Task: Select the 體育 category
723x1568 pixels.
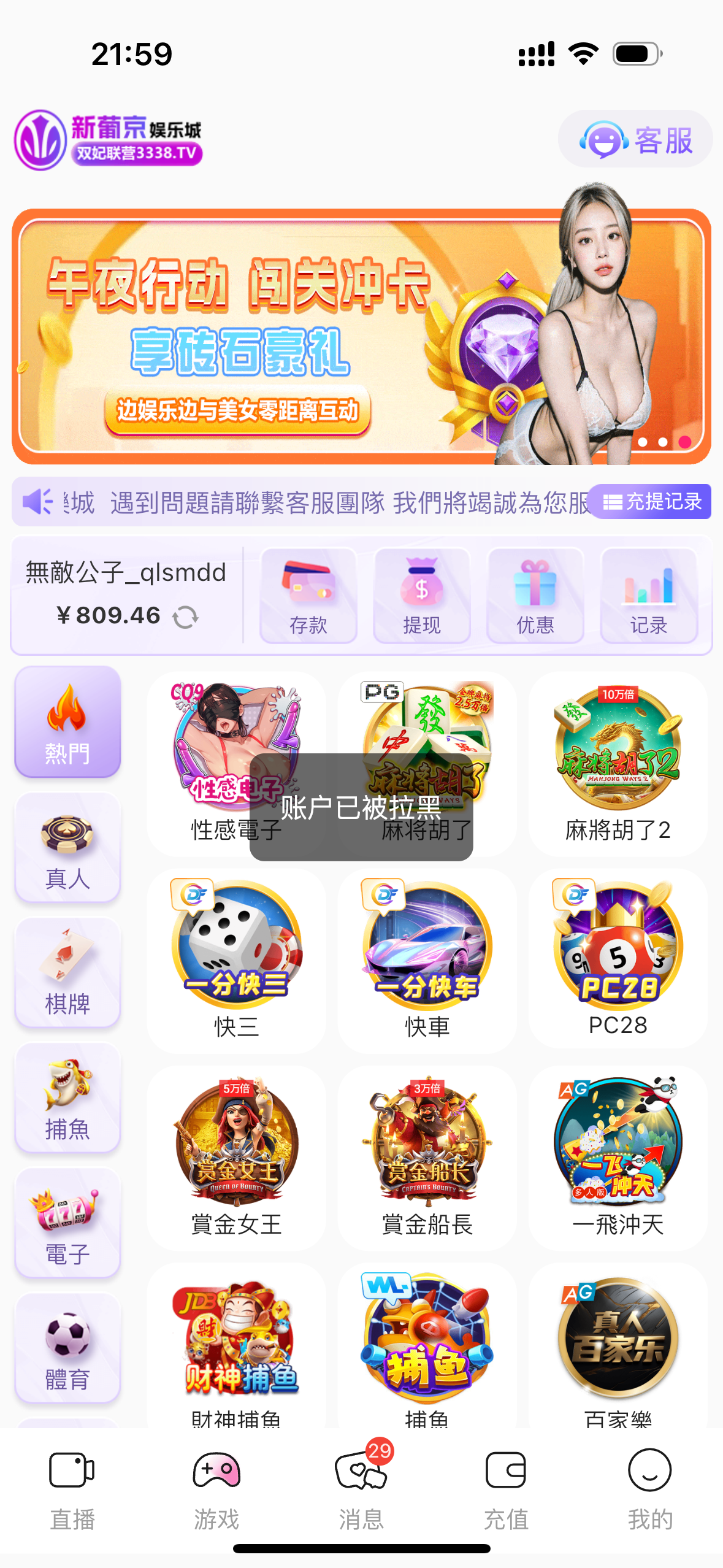Action: click(x=67, y=1348)
